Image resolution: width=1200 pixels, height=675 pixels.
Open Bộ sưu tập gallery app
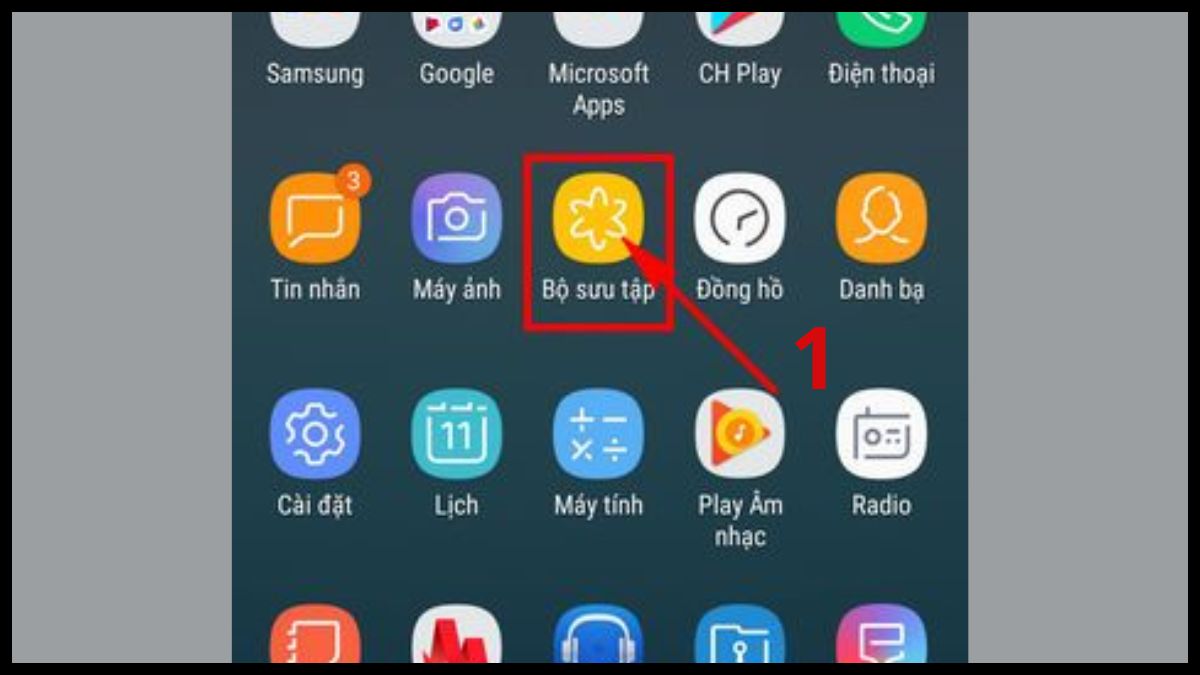click(598, 220)
